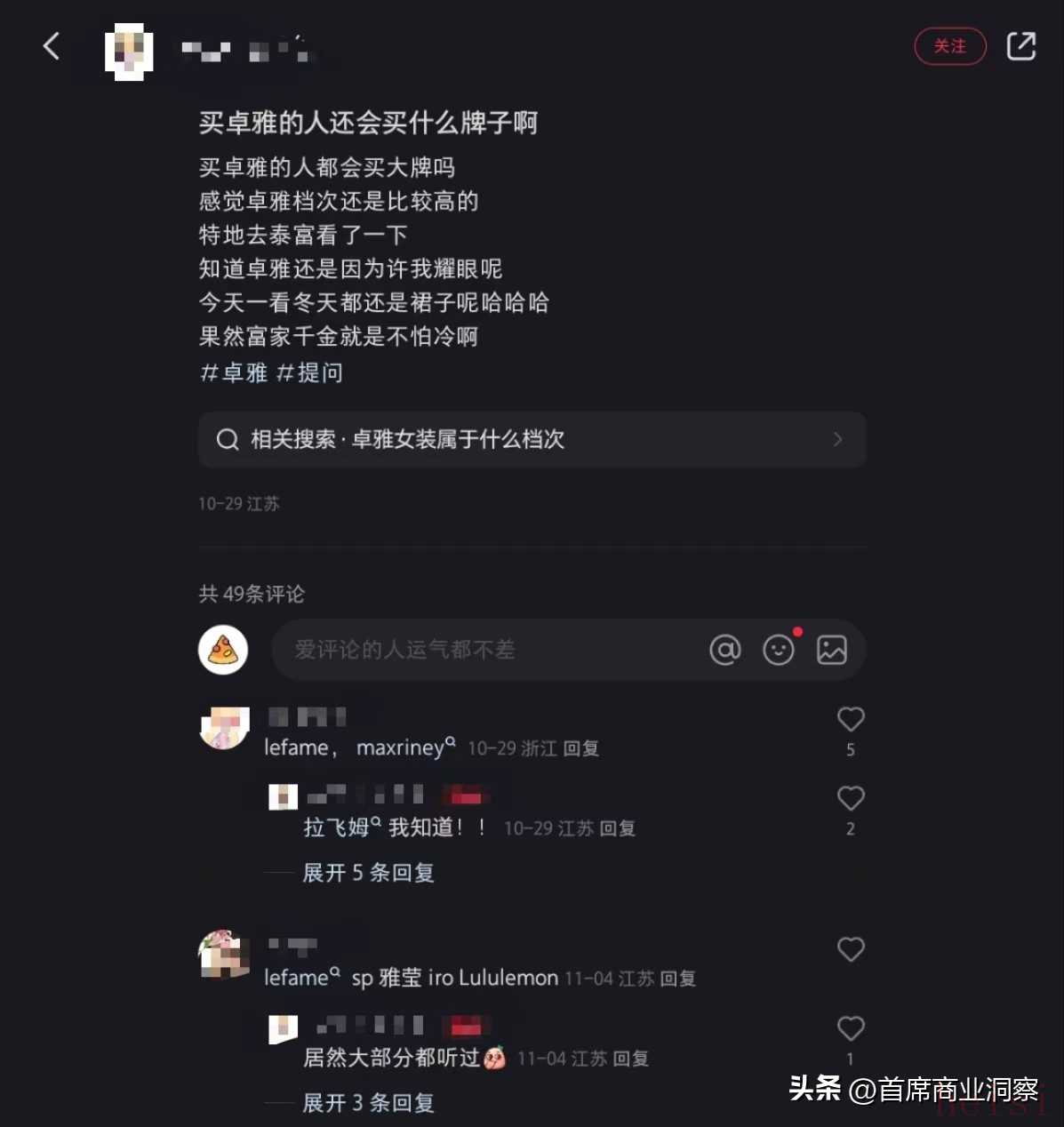Expand 展开 3 条回复
The image size is (1064, 1127).
pos(368,1103)
